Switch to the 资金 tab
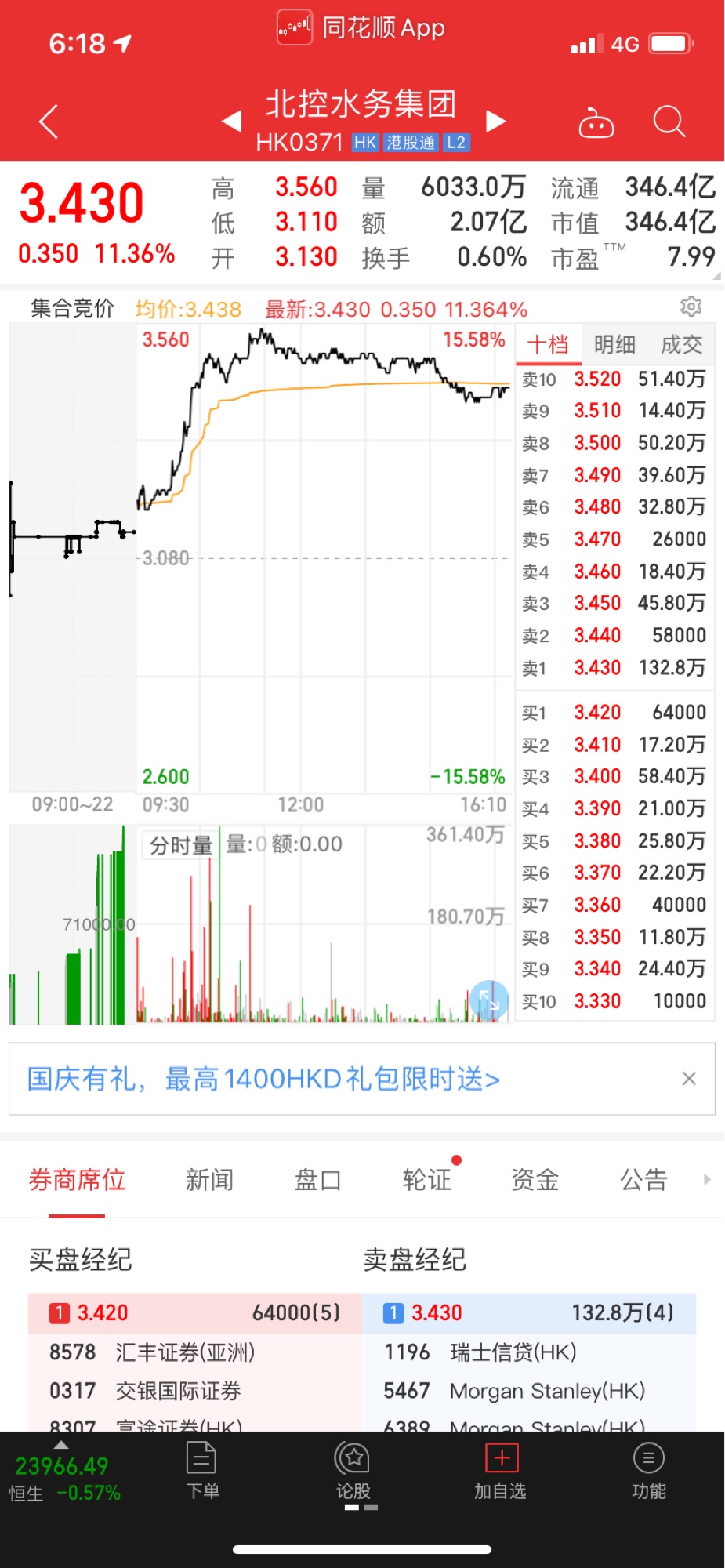 coord(535,1179)
